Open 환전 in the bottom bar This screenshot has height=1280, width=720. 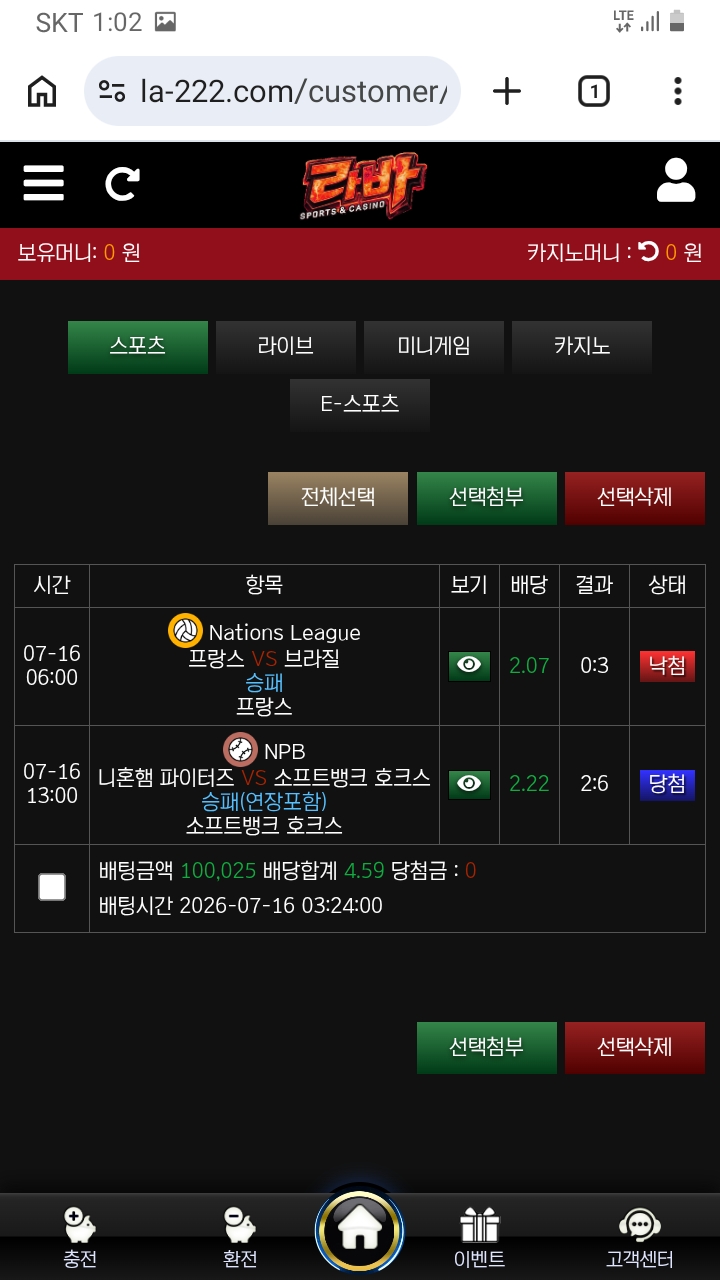point(240,1237)
